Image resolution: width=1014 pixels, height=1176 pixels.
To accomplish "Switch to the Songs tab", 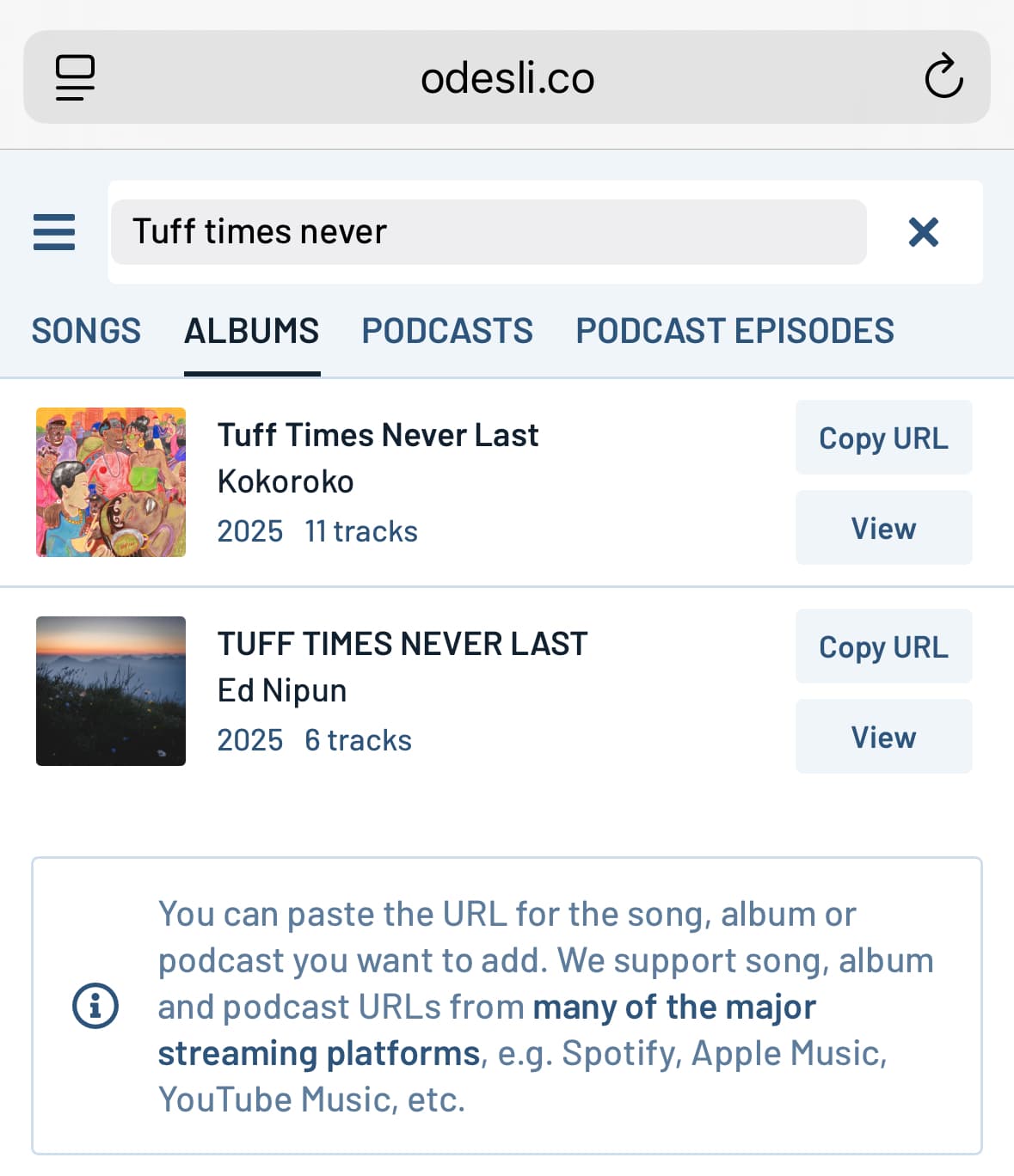I will 86,331.
